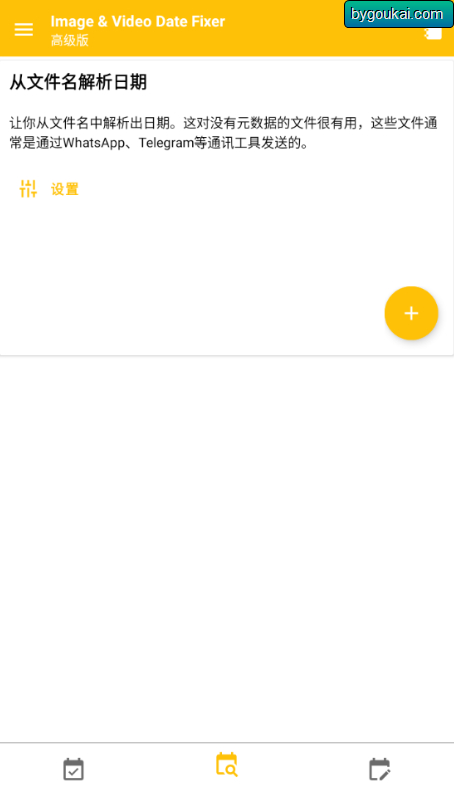454x791 pixels.
Task: Open the hamburger drawer menu
Action: coord(24,29)
